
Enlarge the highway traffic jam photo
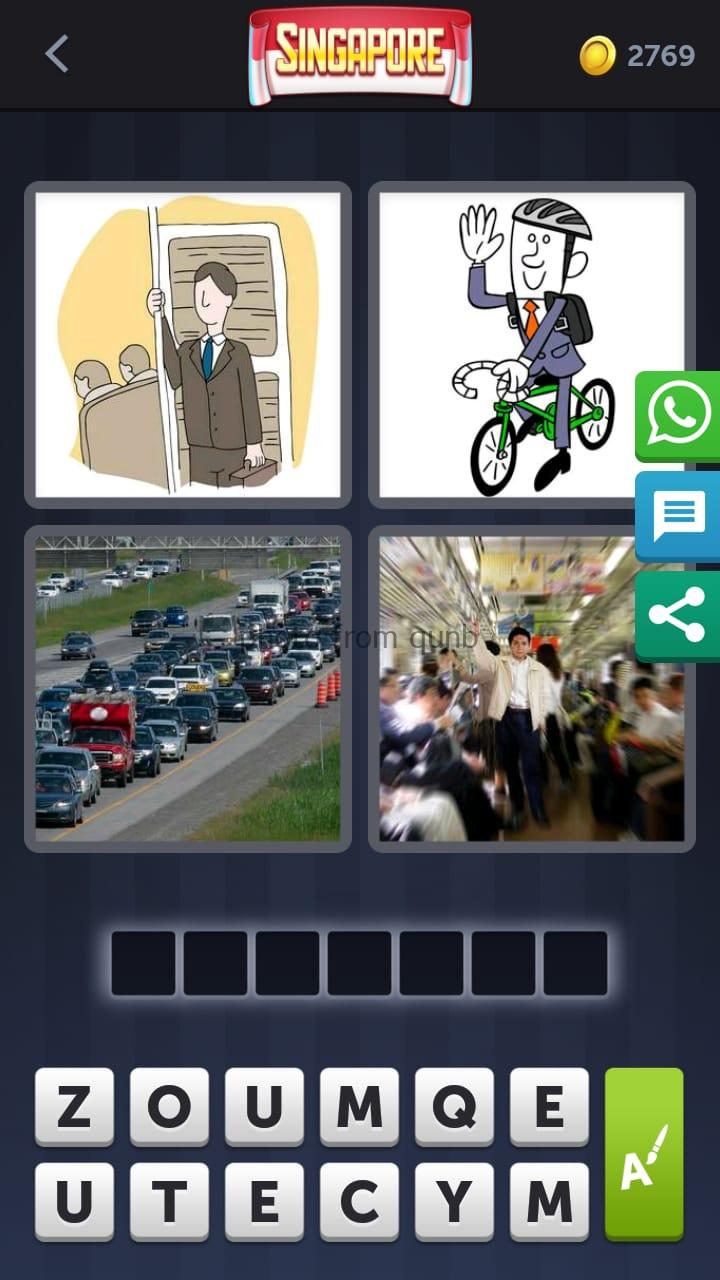pos(188,689)
